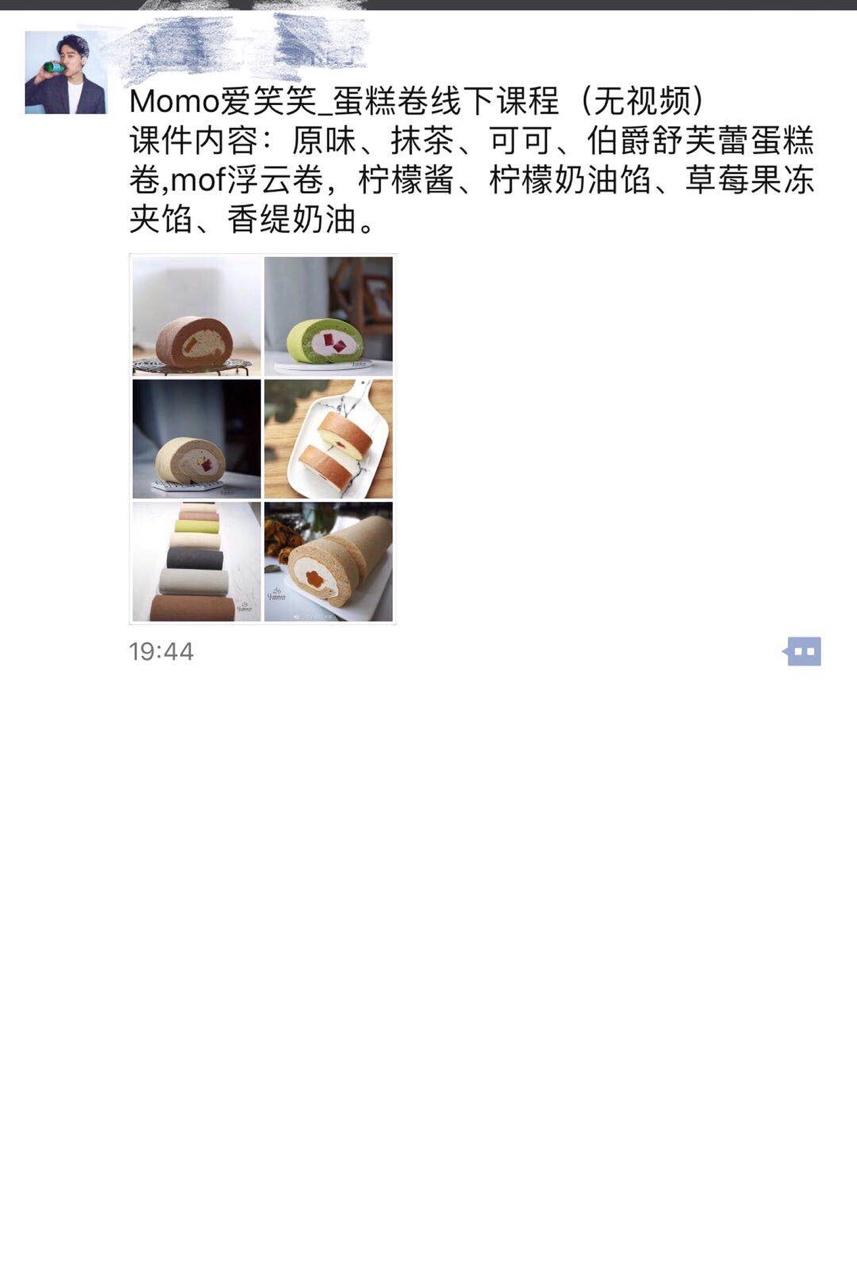
Task: Open the green matcha roll photo
Action: (x=328, y=316)
